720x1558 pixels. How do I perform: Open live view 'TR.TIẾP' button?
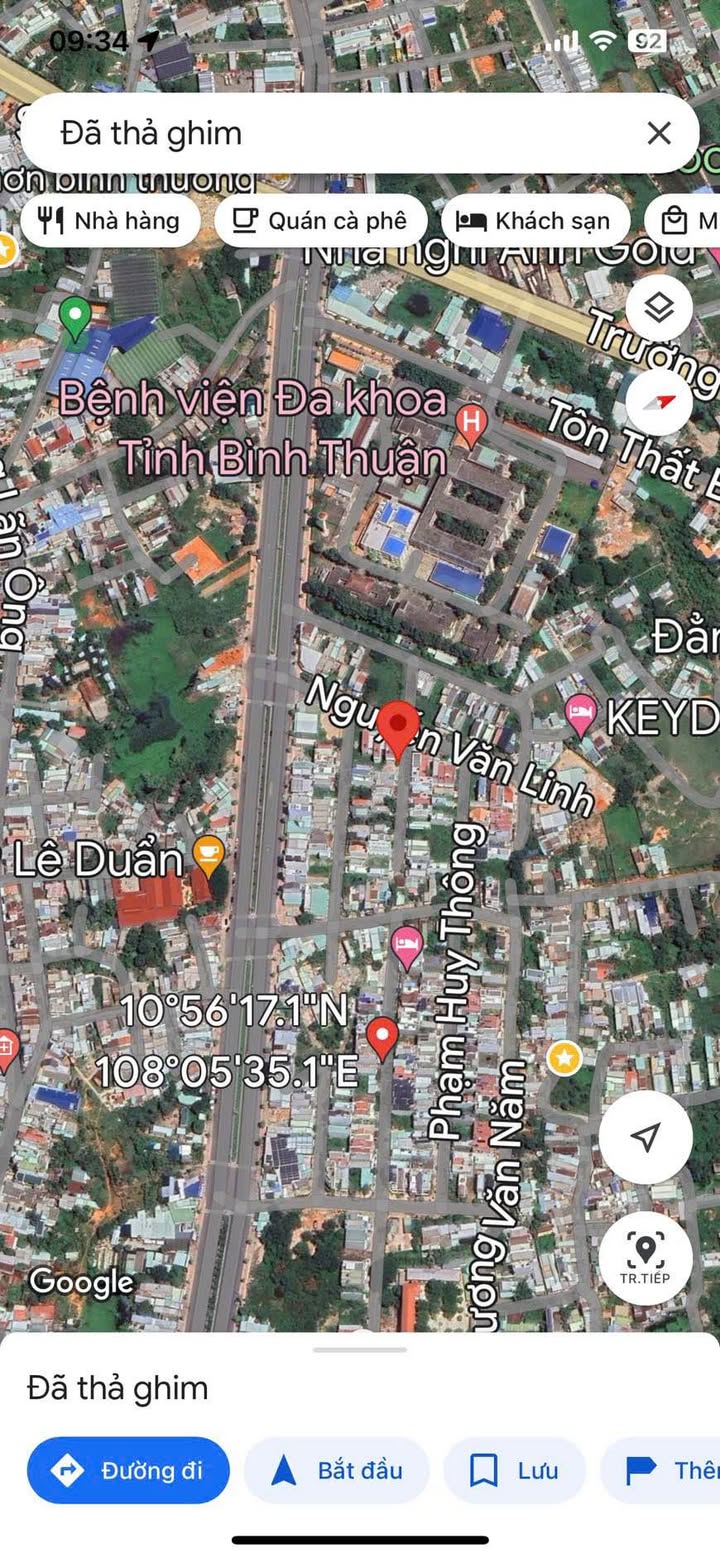(646, 1258)
